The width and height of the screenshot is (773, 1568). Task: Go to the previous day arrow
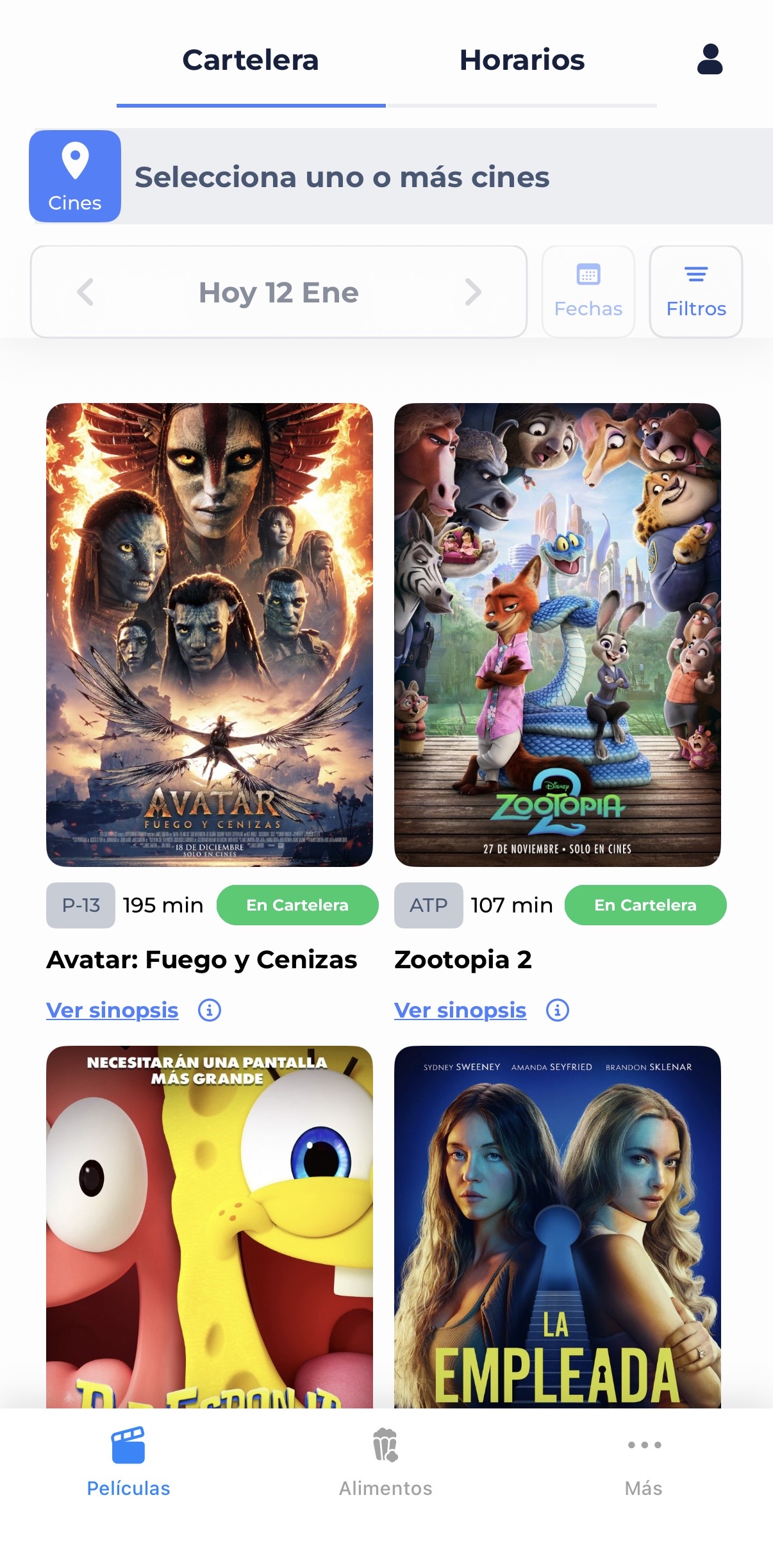click(x=85, y=292)
